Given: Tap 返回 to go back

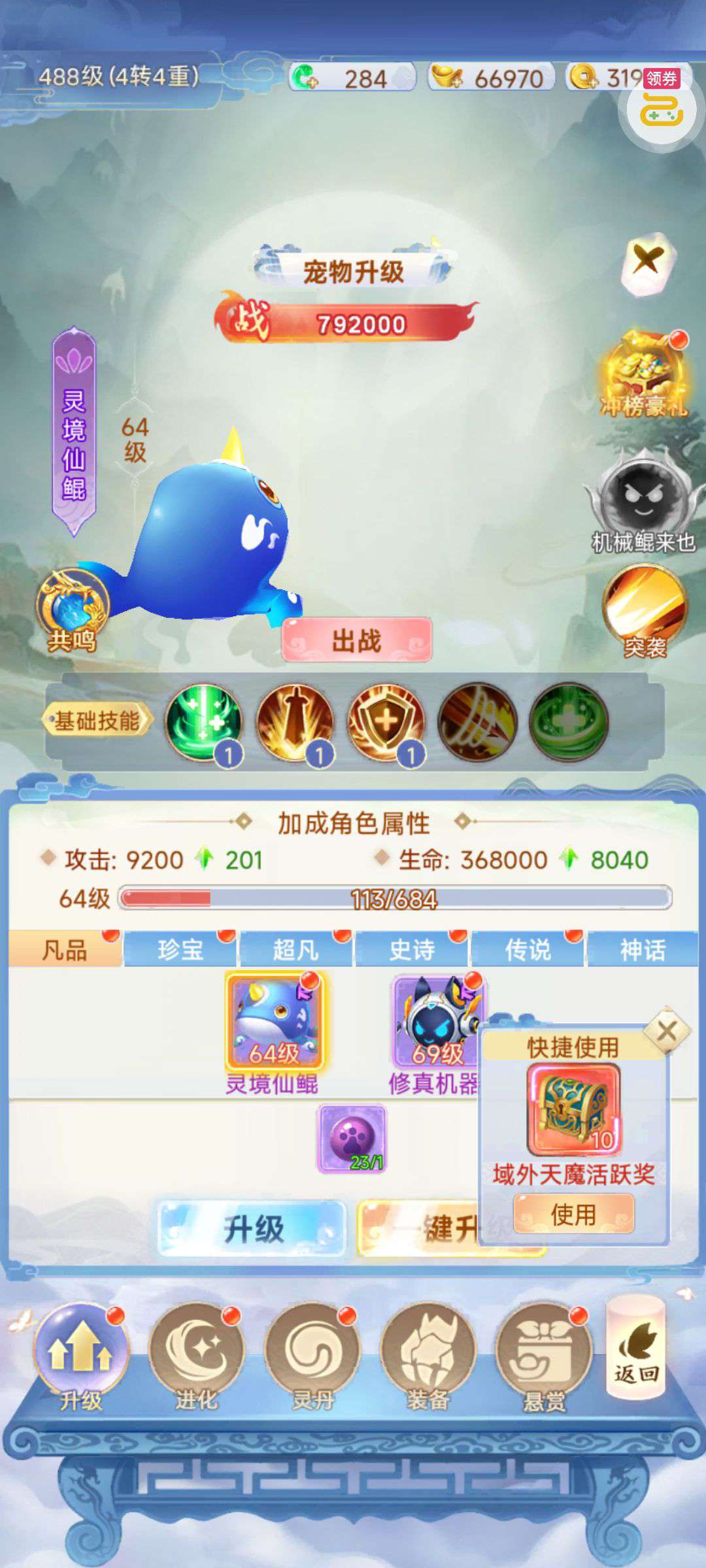Looking at the screenshot, I should pyautogui.click(x=636, y=1350).
